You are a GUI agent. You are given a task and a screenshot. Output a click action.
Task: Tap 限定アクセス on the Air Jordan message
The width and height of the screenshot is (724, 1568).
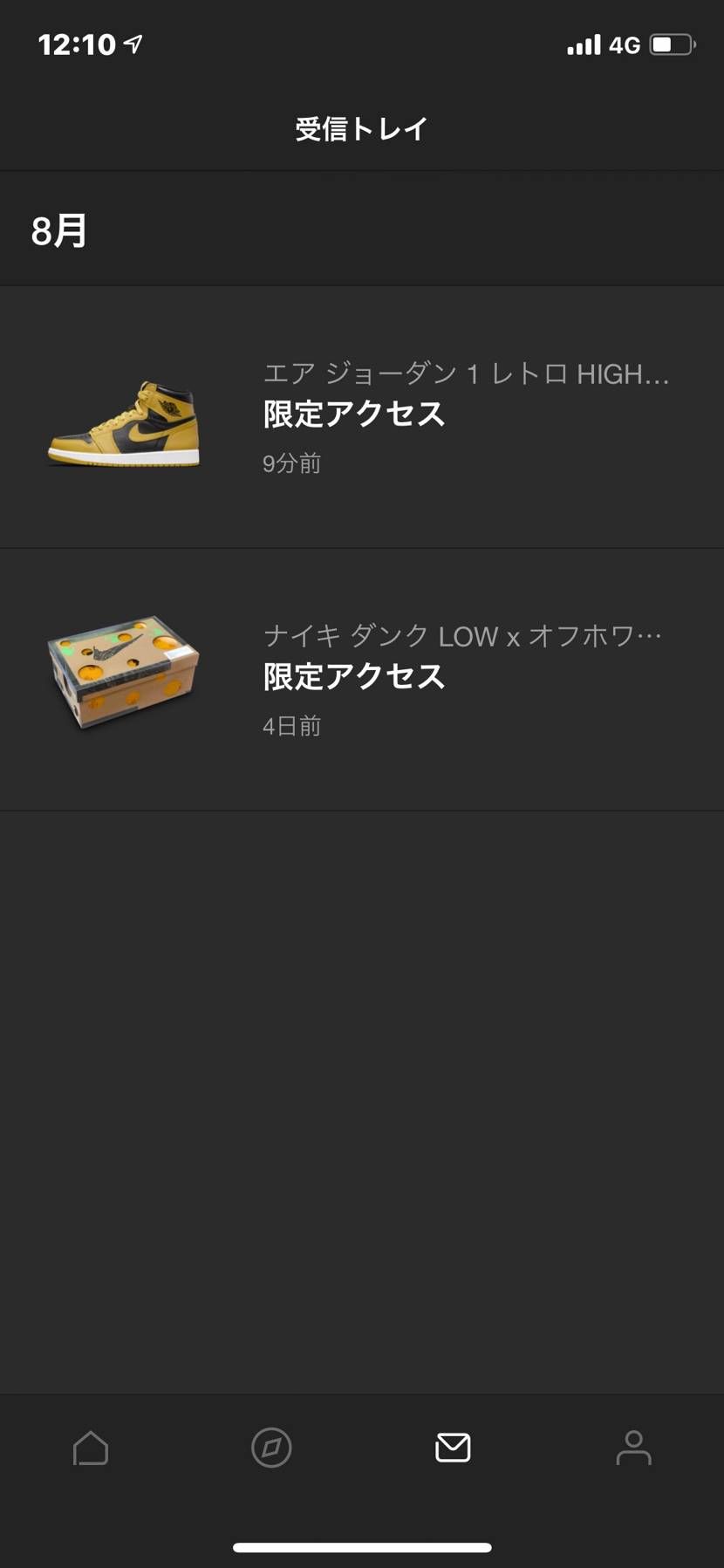click(353, 415)
